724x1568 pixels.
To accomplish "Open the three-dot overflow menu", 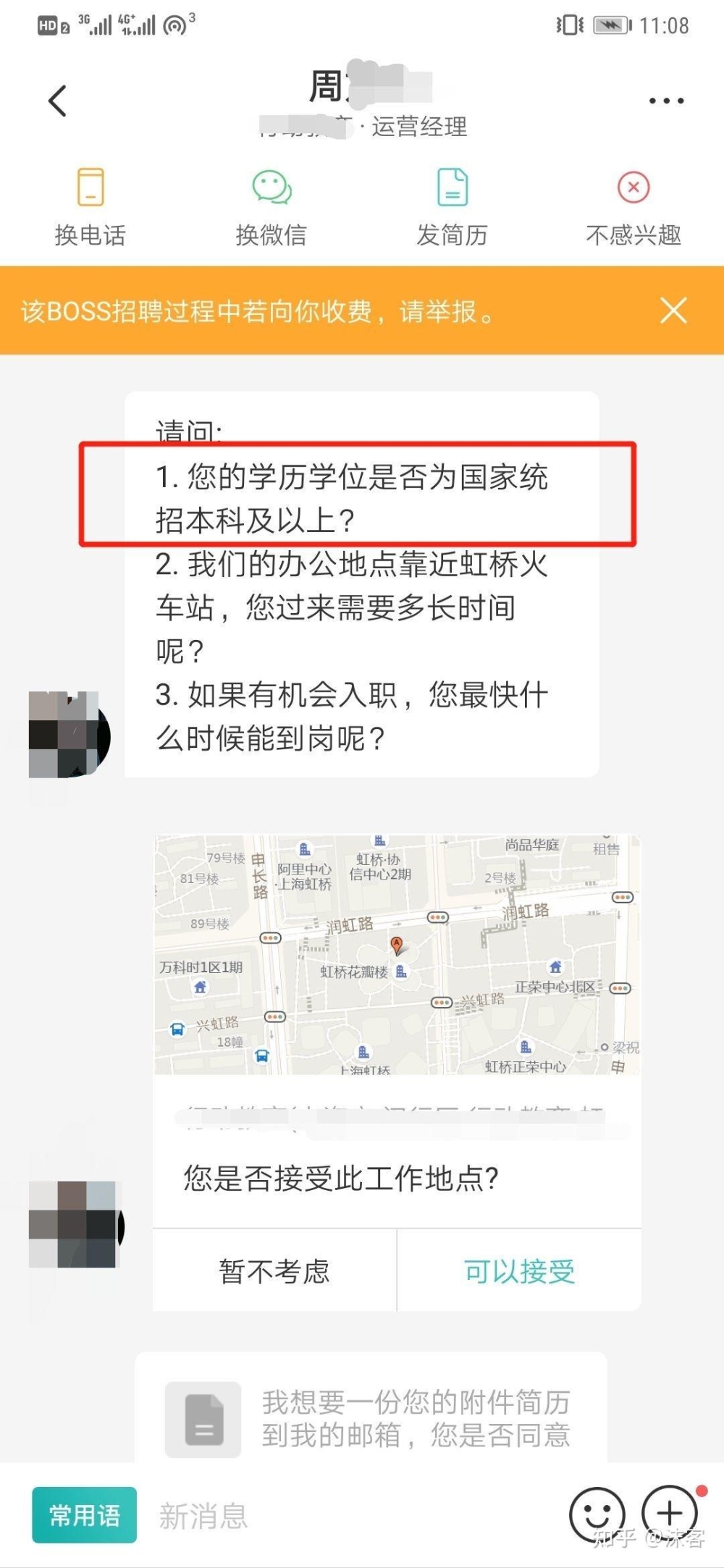I will pos(666,101).
